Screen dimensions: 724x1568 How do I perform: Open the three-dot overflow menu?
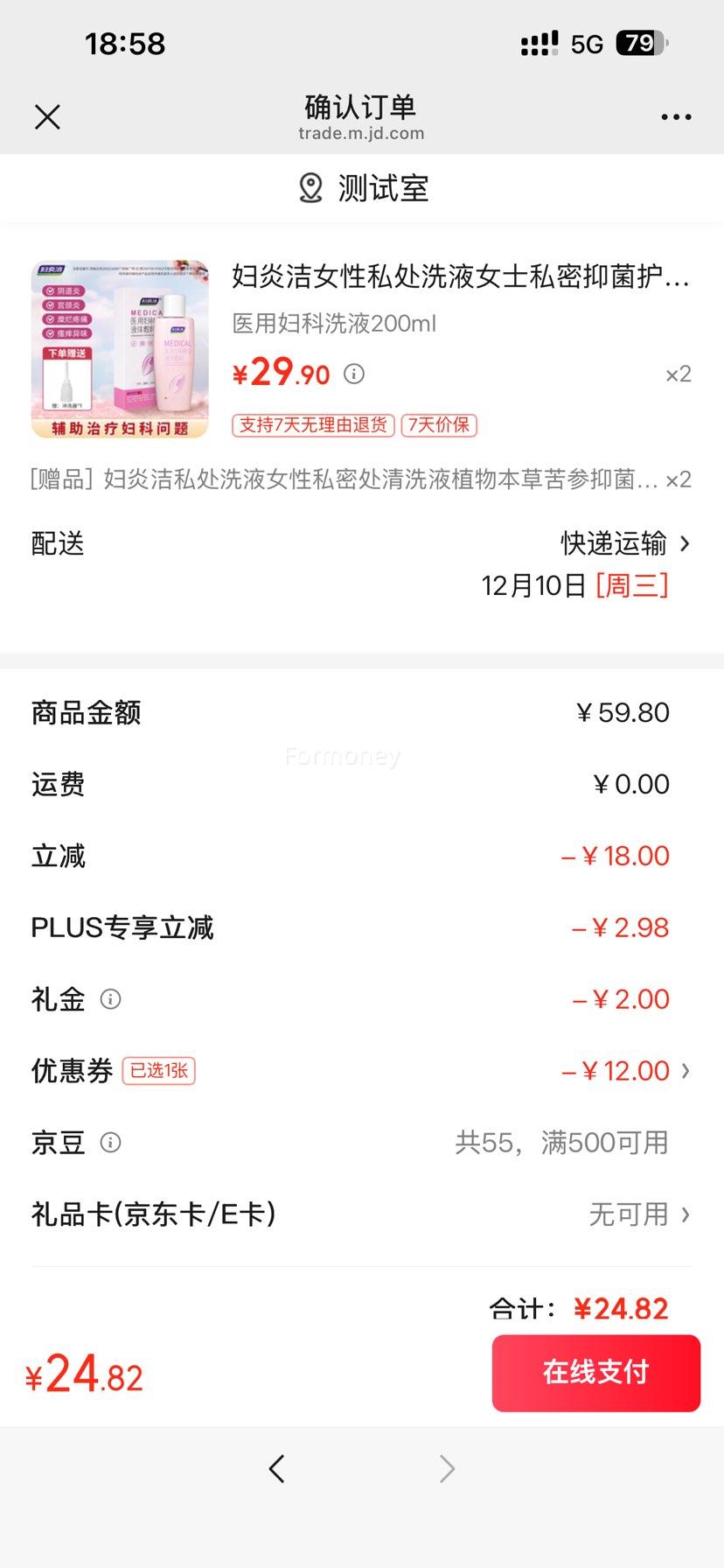(676, 117)
